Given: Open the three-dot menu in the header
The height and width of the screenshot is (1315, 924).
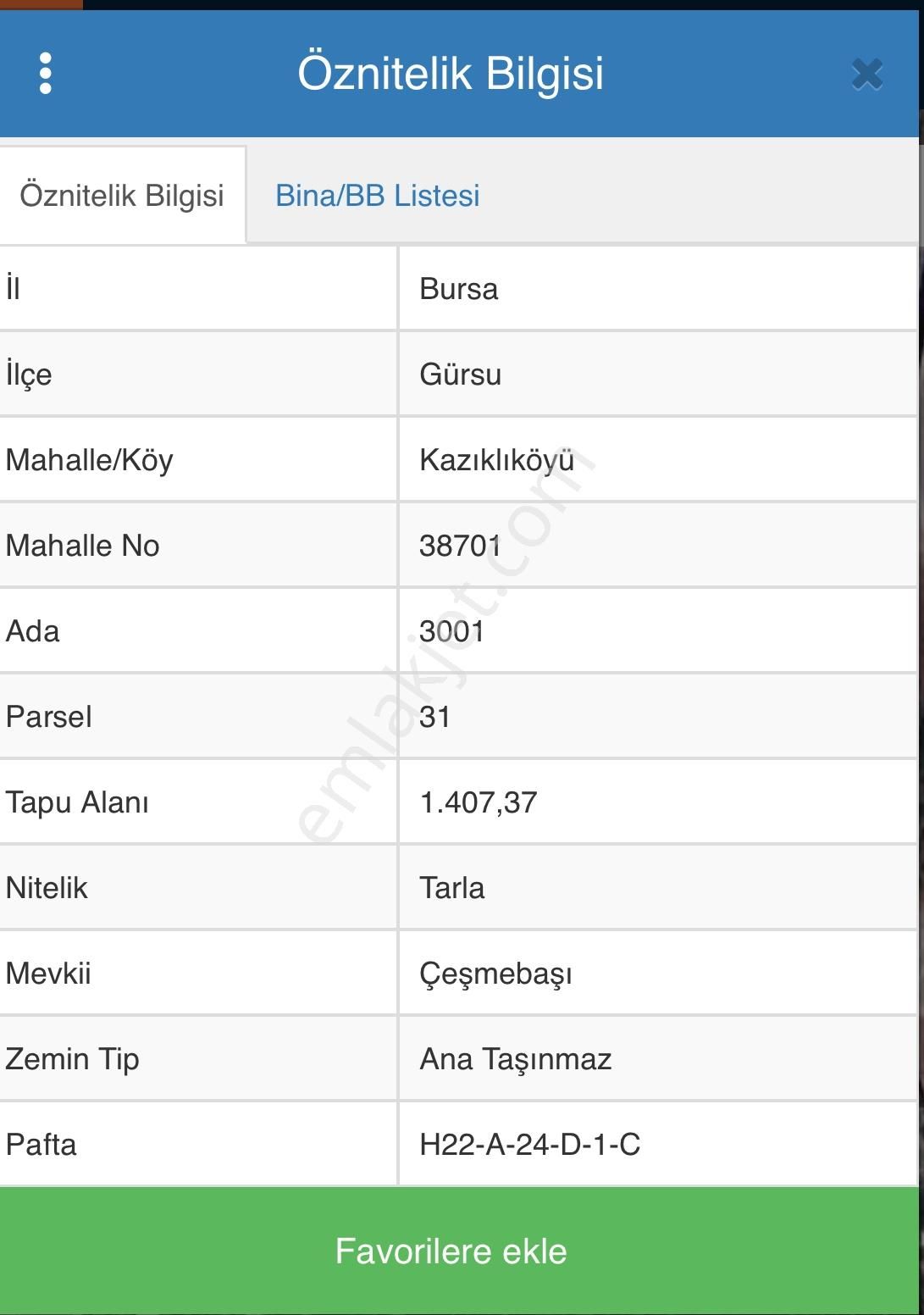Looking at the screenshot, I should (x=46, y=73).
